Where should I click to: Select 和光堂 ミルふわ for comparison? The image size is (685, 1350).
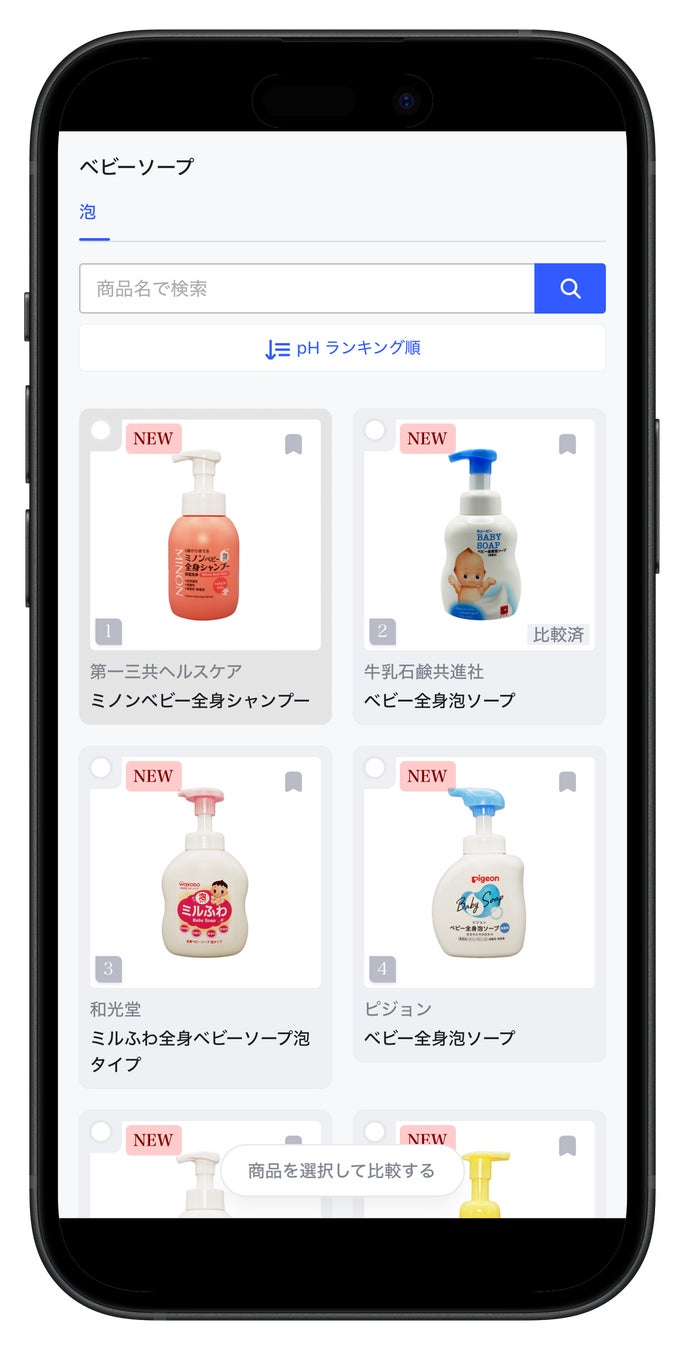[x=100, y=767]
